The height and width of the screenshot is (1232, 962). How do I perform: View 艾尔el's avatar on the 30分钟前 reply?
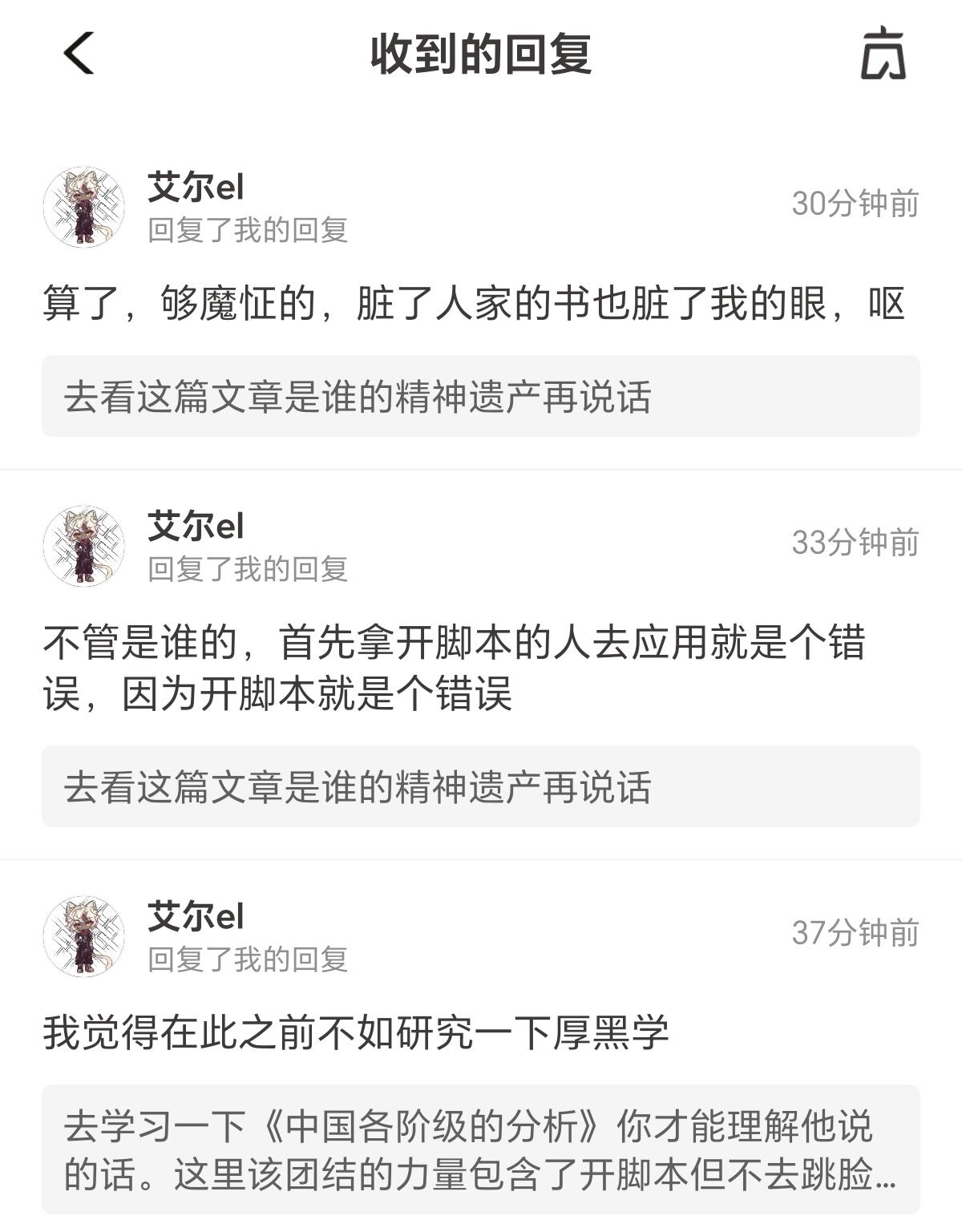coord(84,207)
